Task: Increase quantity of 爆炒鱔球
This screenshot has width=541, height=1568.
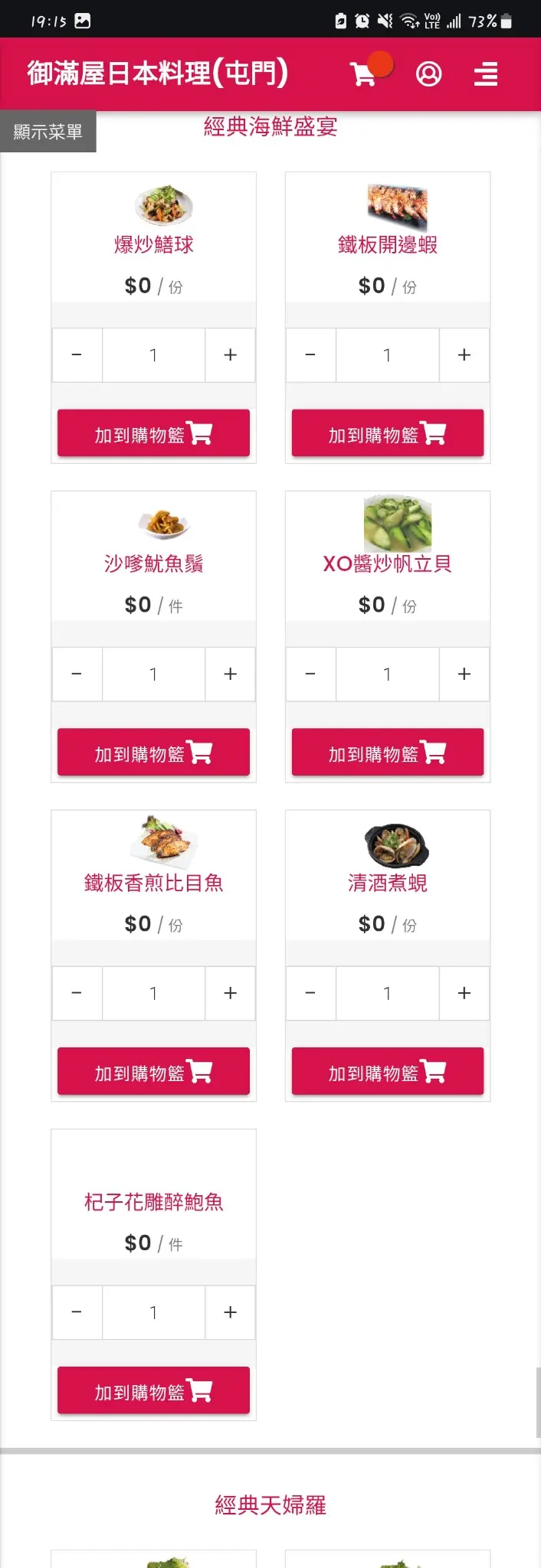Action: 230,355
